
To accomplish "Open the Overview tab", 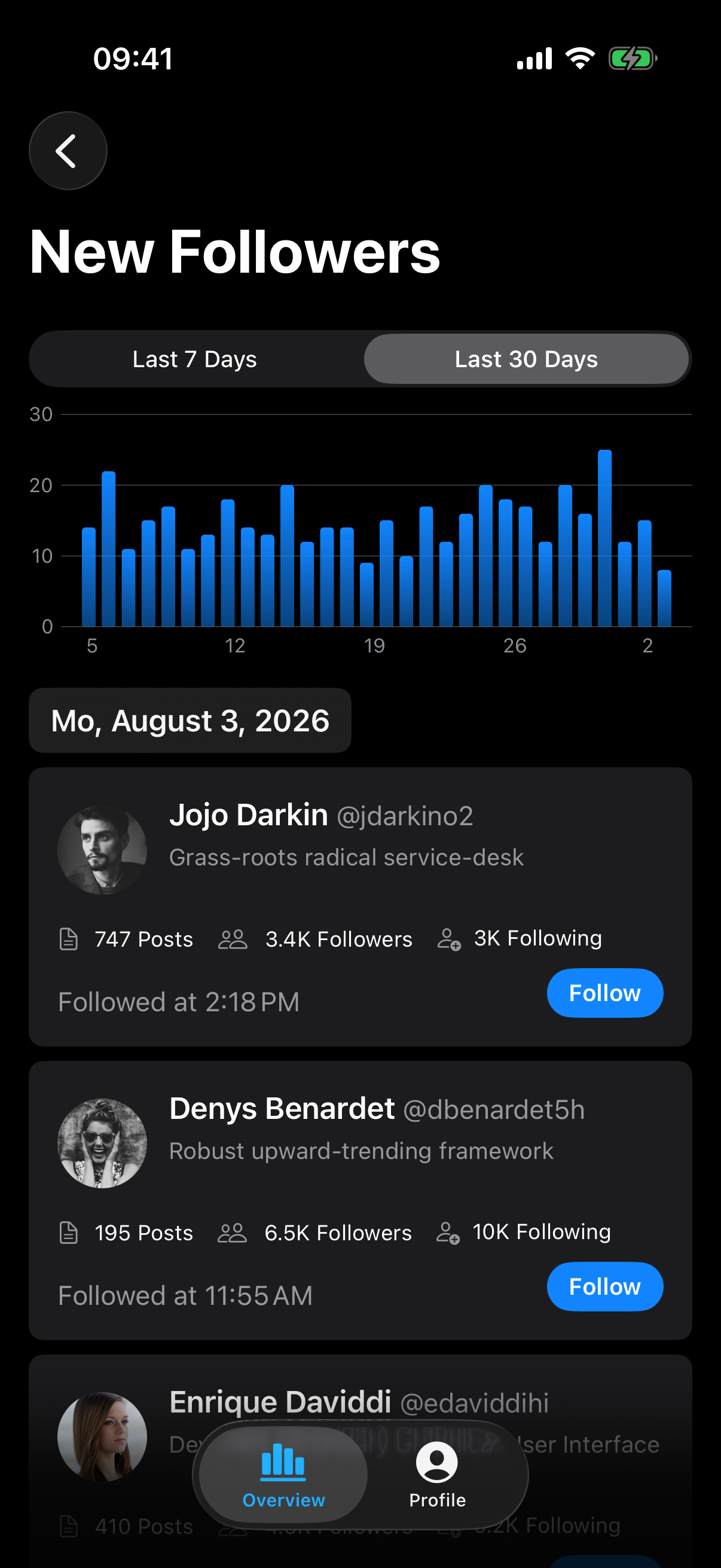I will (283, 1474).
